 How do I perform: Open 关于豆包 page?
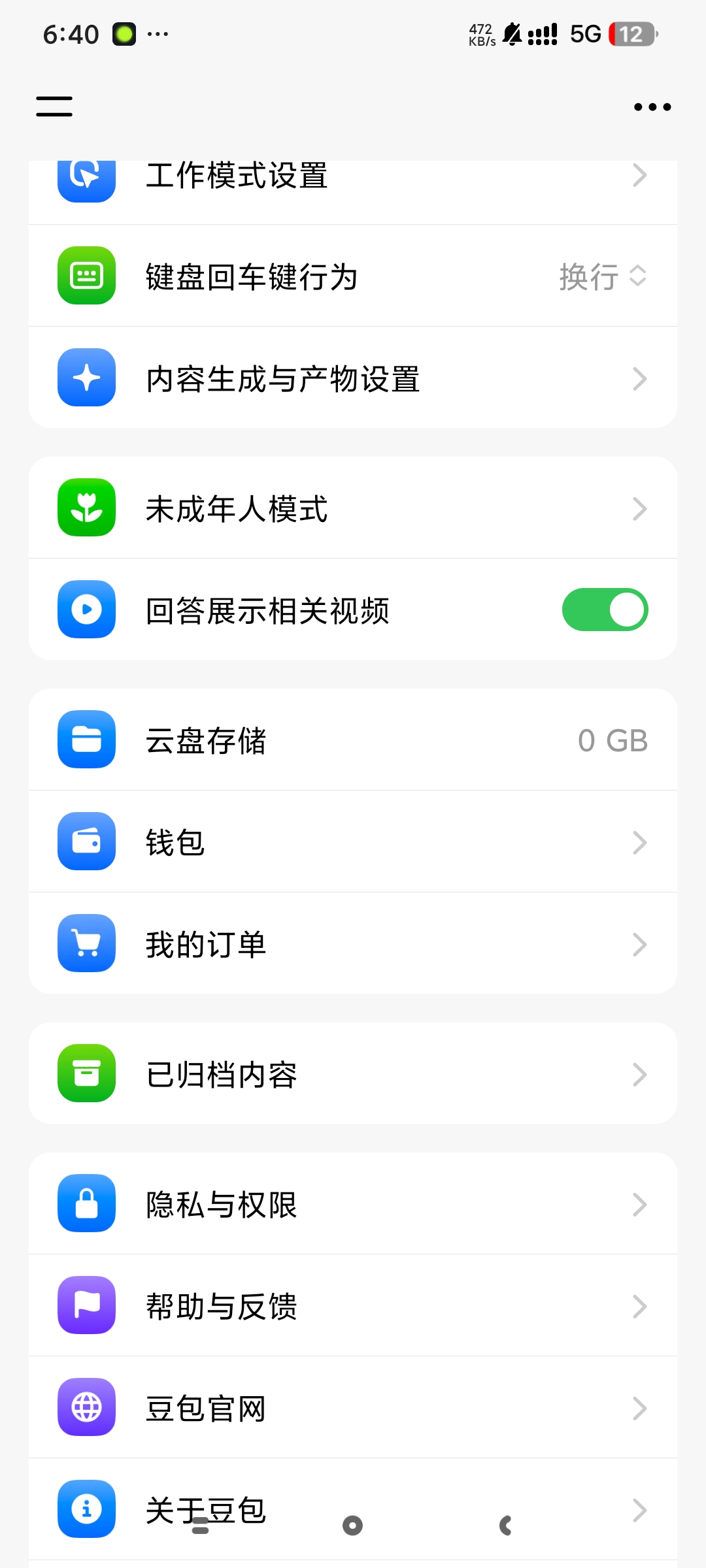(353, 1509)
